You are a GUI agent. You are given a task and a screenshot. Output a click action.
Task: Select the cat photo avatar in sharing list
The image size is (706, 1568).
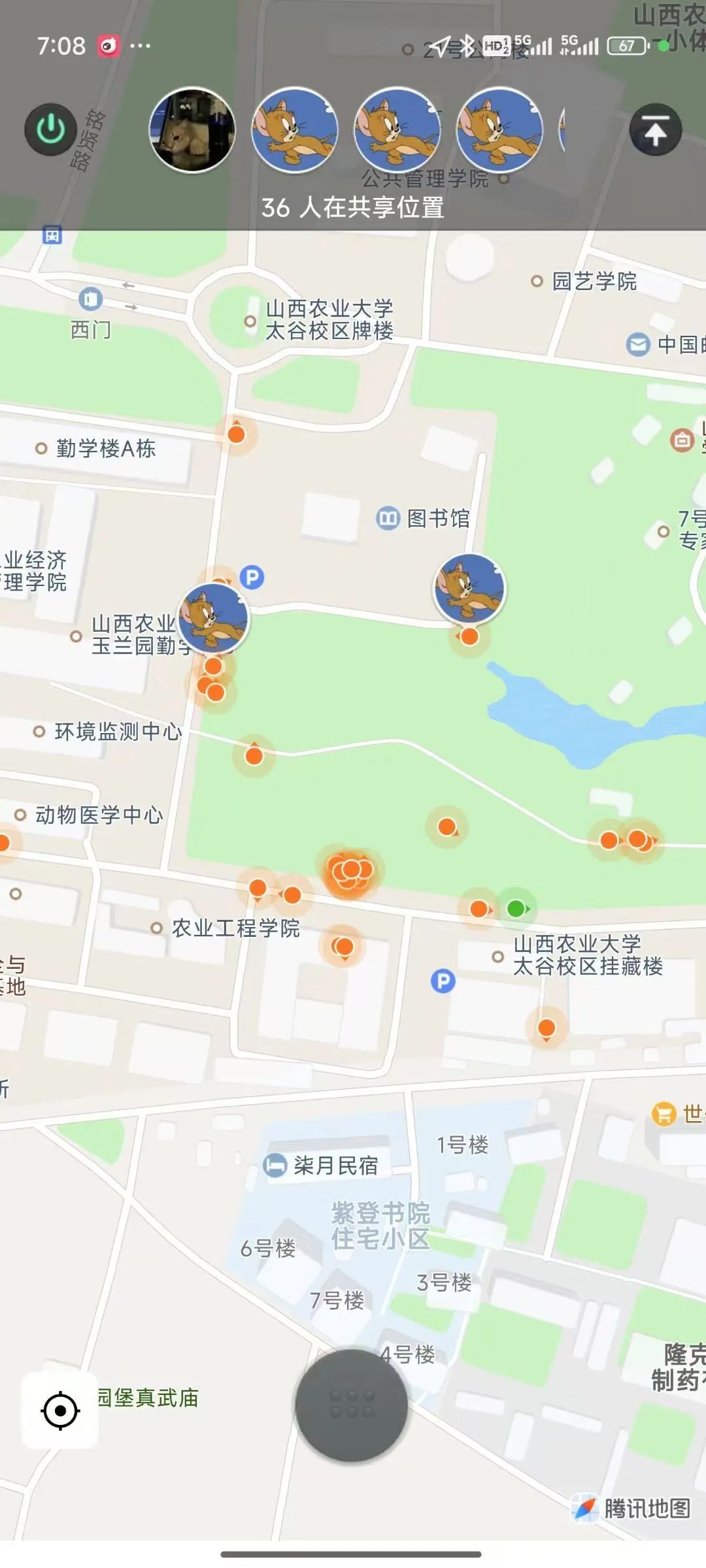192,130
